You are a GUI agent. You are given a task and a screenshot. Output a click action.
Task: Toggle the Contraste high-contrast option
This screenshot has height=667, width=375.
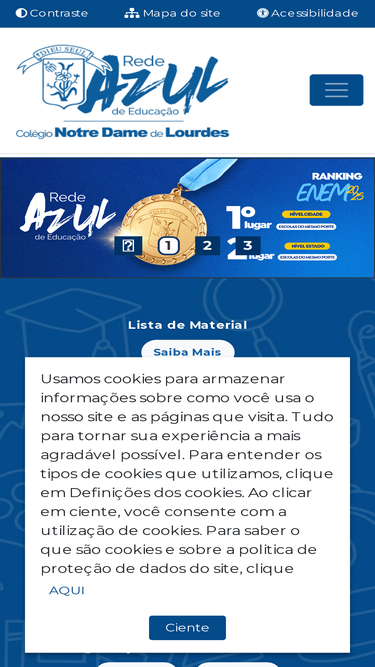[52, 13]
